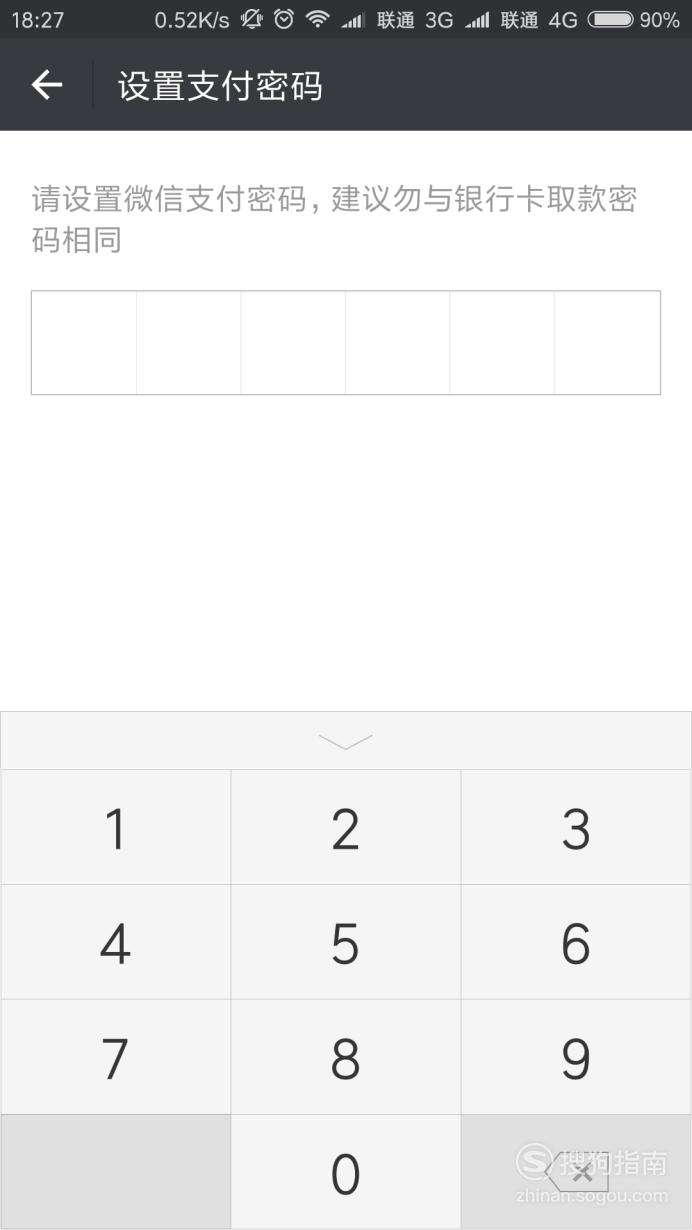Enter digit 0 on the keypad

(x=346, y=1173)
